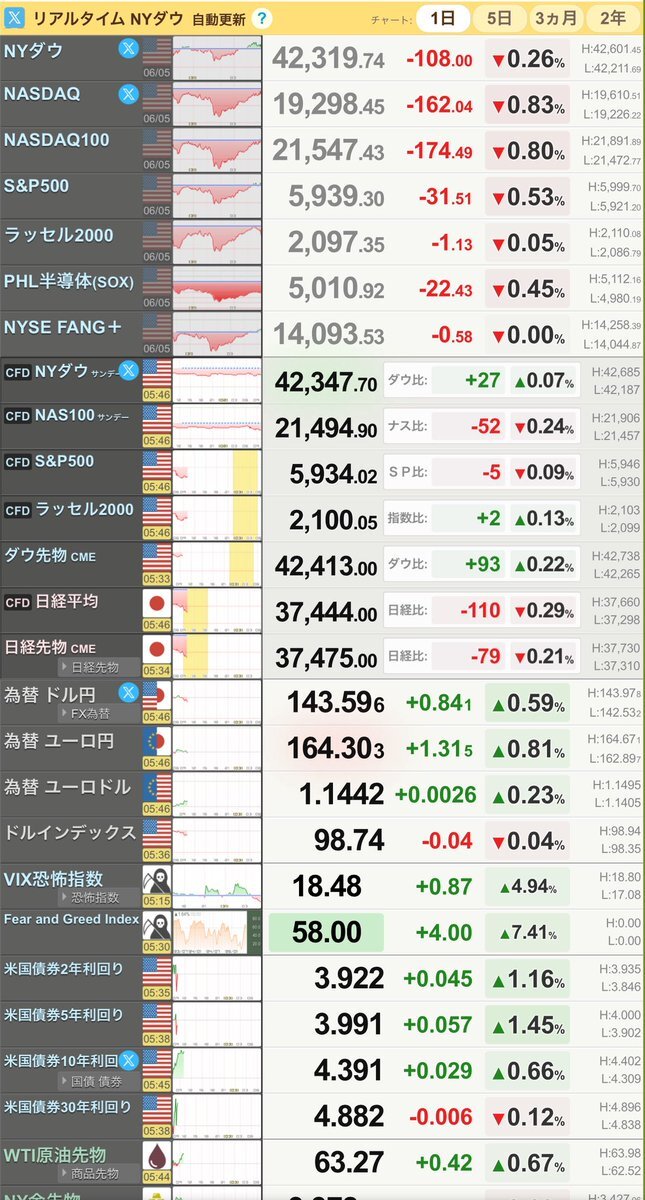Switch the chart to 3ヵ月
Screen dimensions: 645x1200
click(556, 17)
